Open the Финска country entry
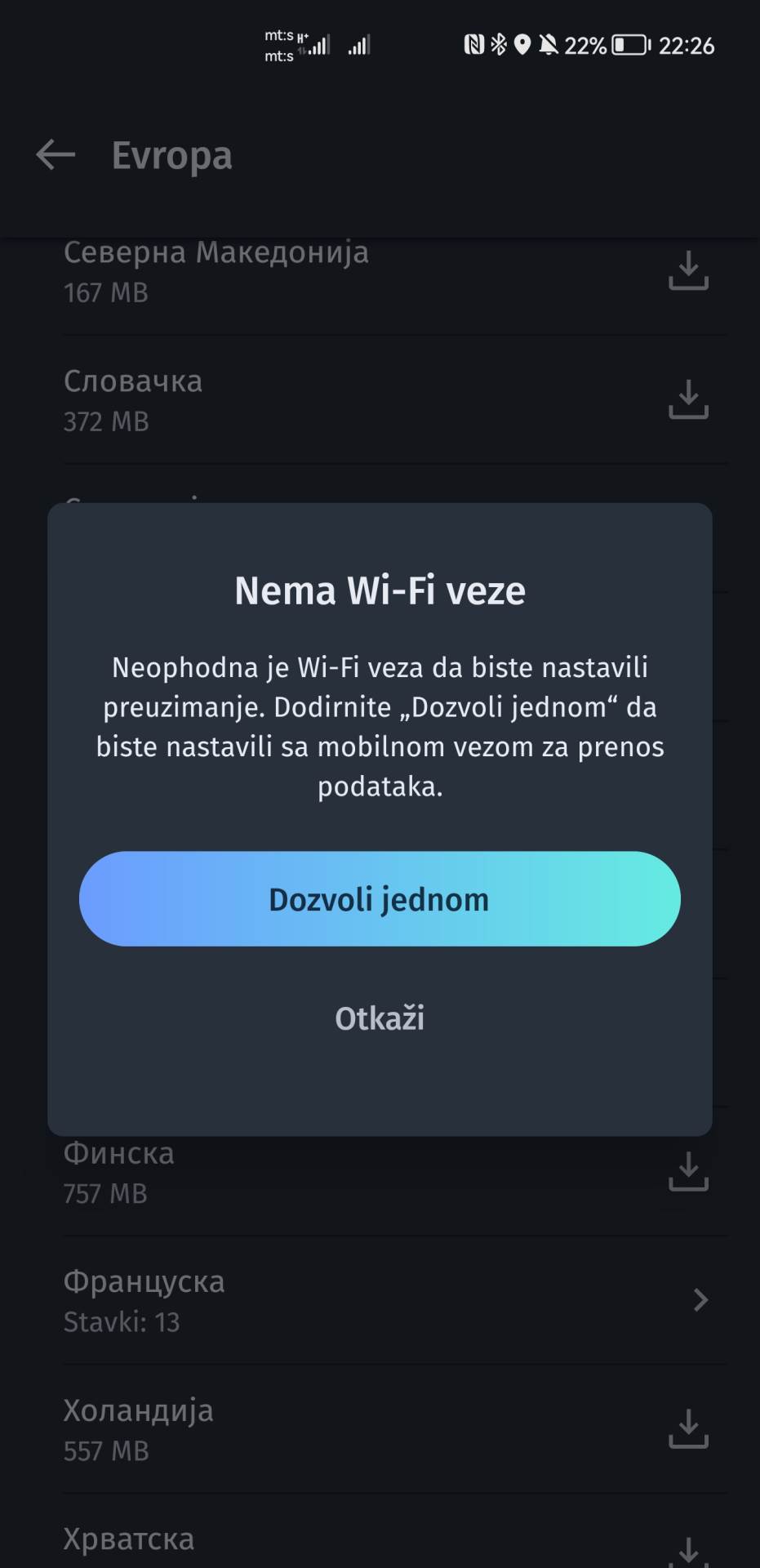This screenshot has height=1568, width=760. (245, 1172)
